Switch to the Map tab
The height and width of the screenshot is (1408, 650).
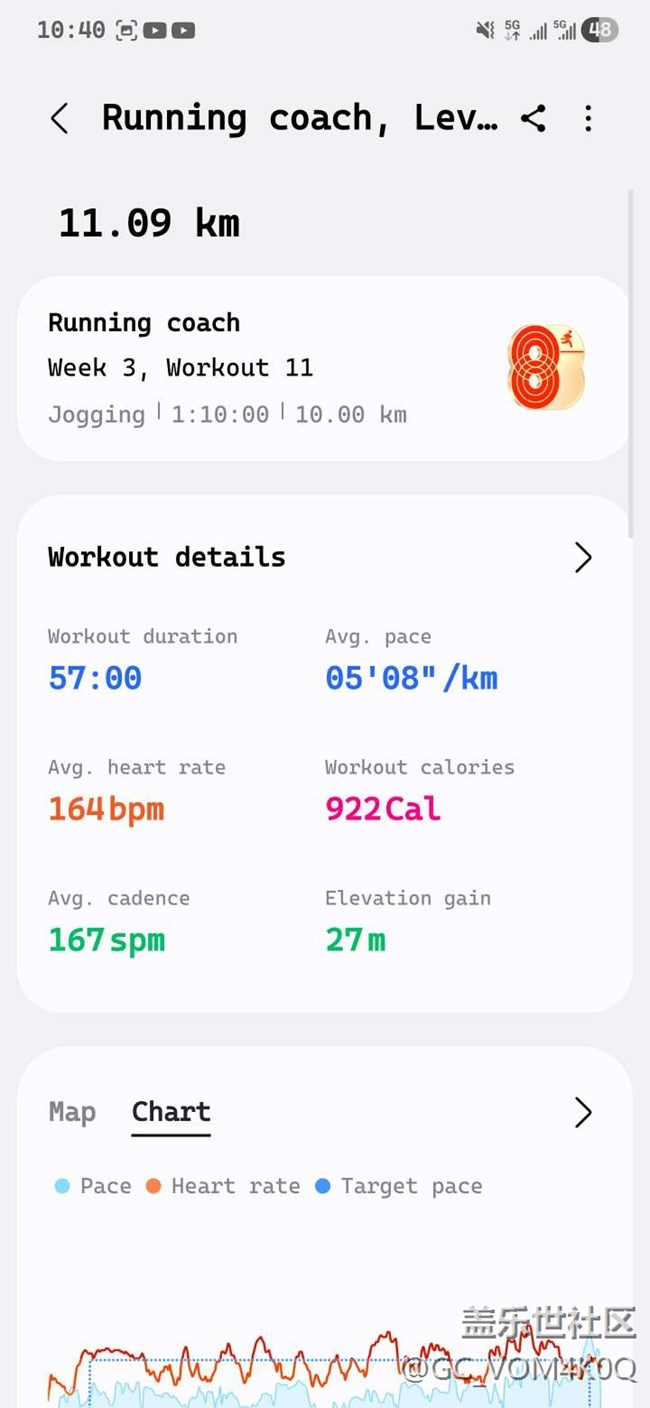point(72,1112)
